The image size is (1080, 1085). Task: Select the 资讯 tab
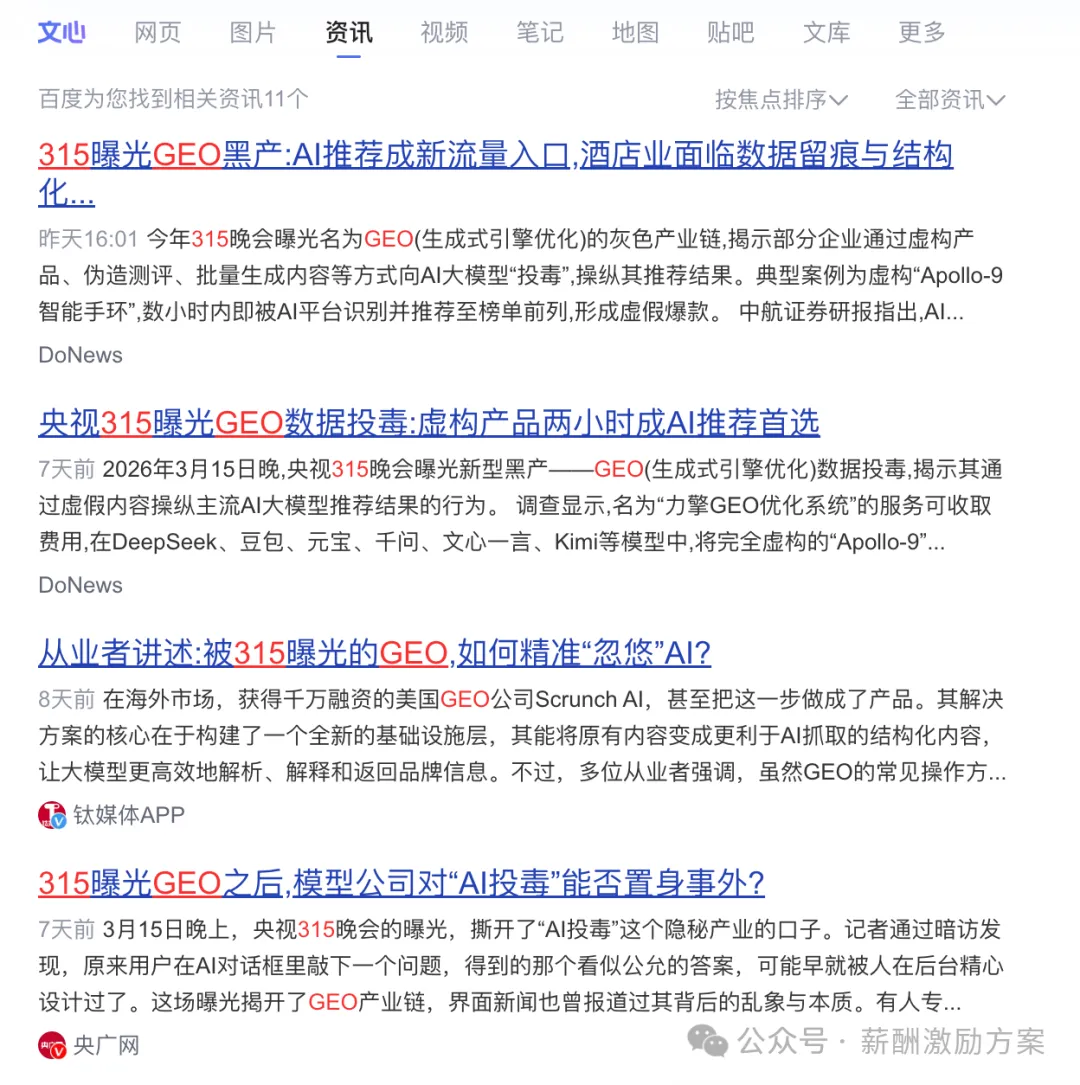(348, 32)
